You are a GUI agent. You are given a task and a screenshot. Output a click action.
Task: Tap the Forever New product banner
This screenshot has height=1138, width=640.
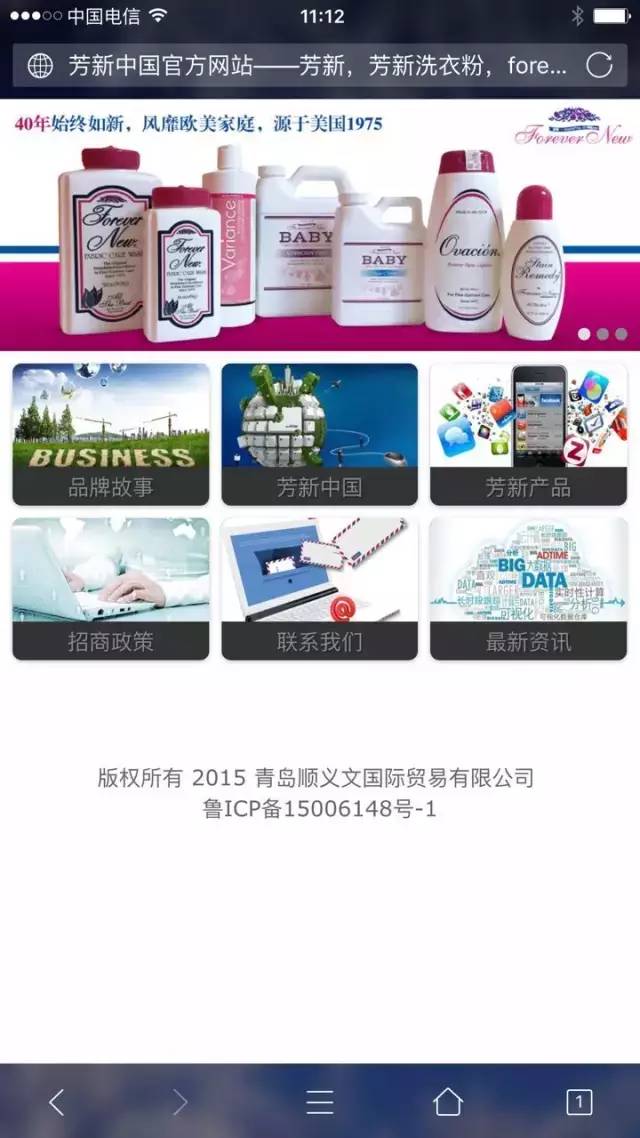(x=320, y=225)
